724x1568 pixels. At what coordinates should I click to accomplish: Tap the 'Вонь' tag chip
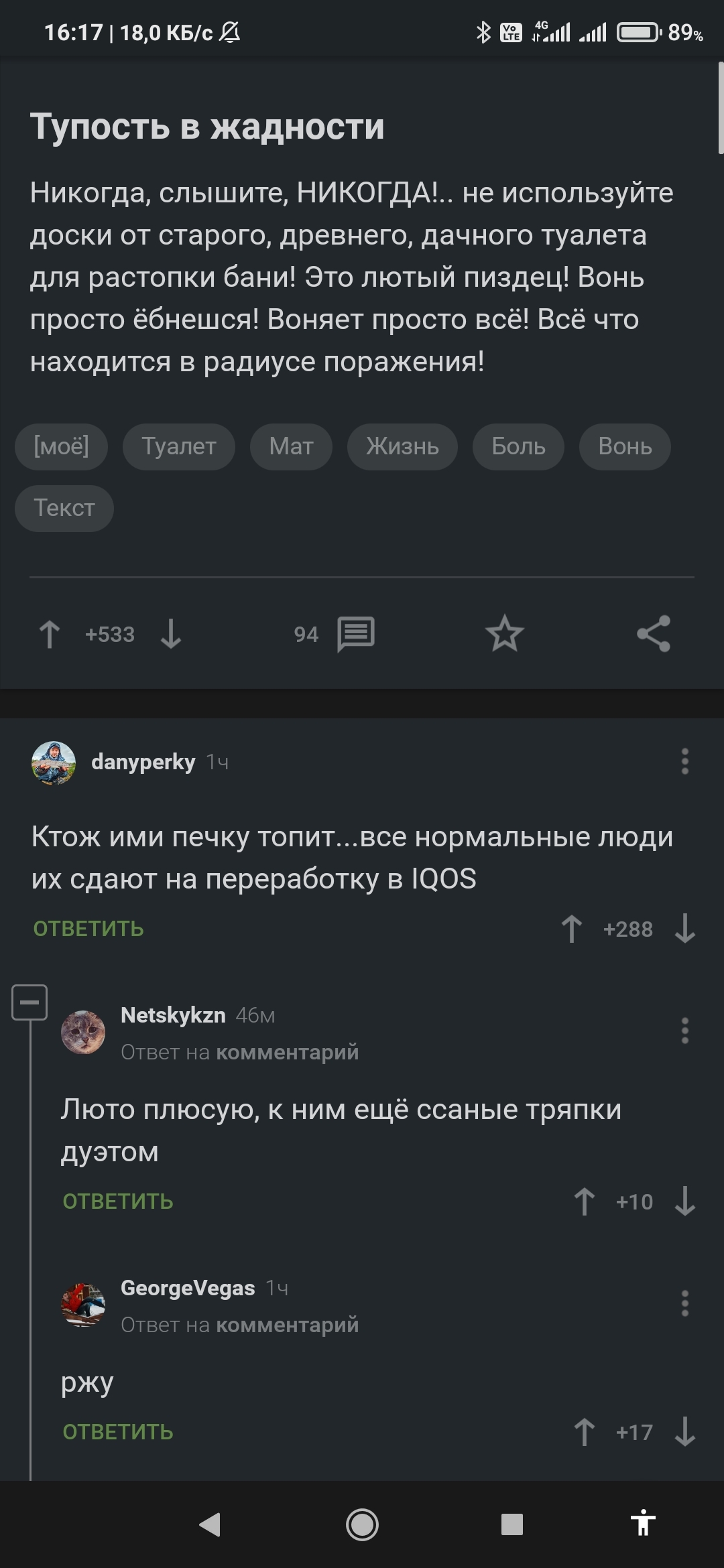pos(625,446)
